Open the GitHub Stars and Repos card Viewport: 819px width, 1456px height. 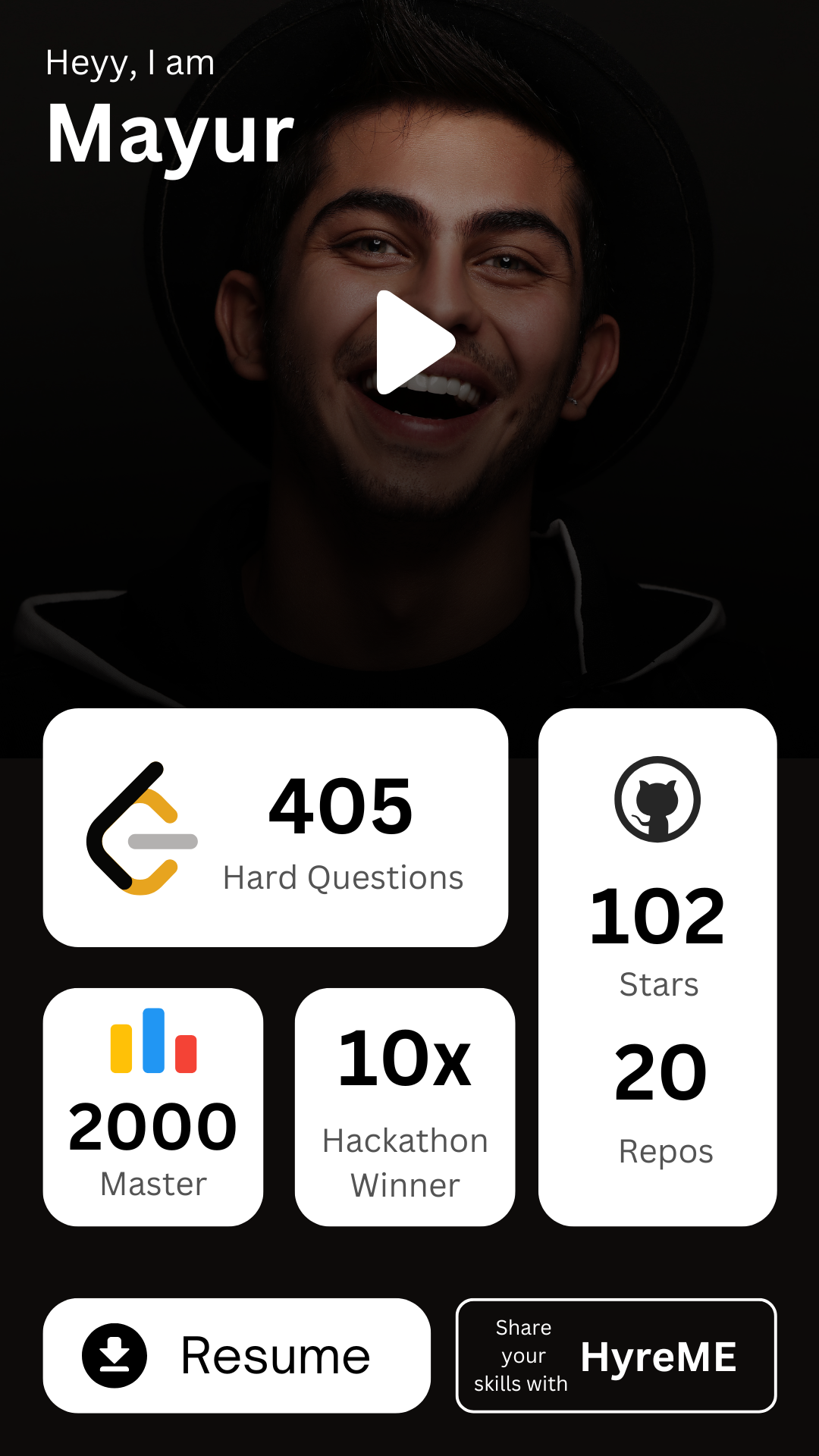(657, 967)
